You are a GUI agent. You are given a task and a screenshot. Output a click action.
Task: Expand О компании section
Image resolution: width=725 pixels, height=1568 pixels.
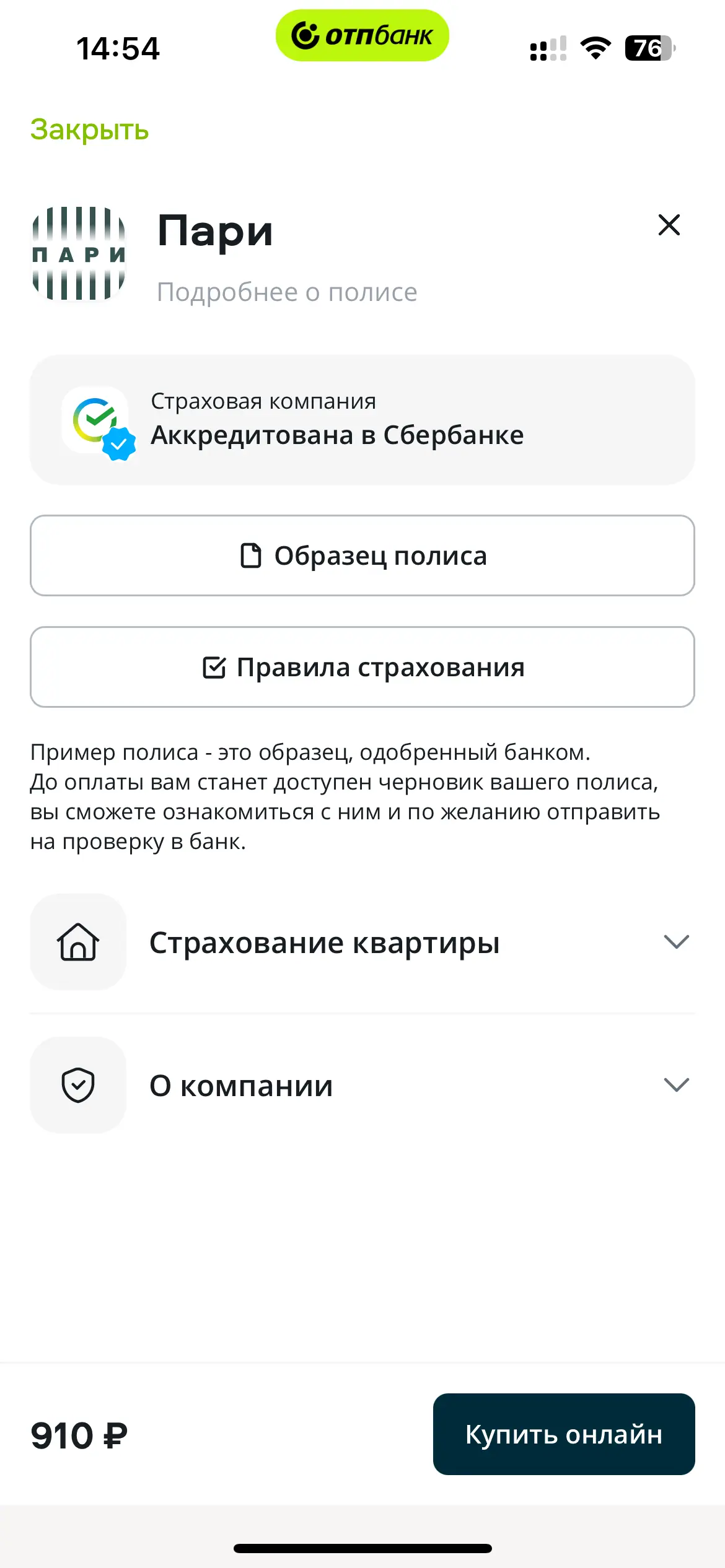pyautogui.click(x=362, y=1085)
